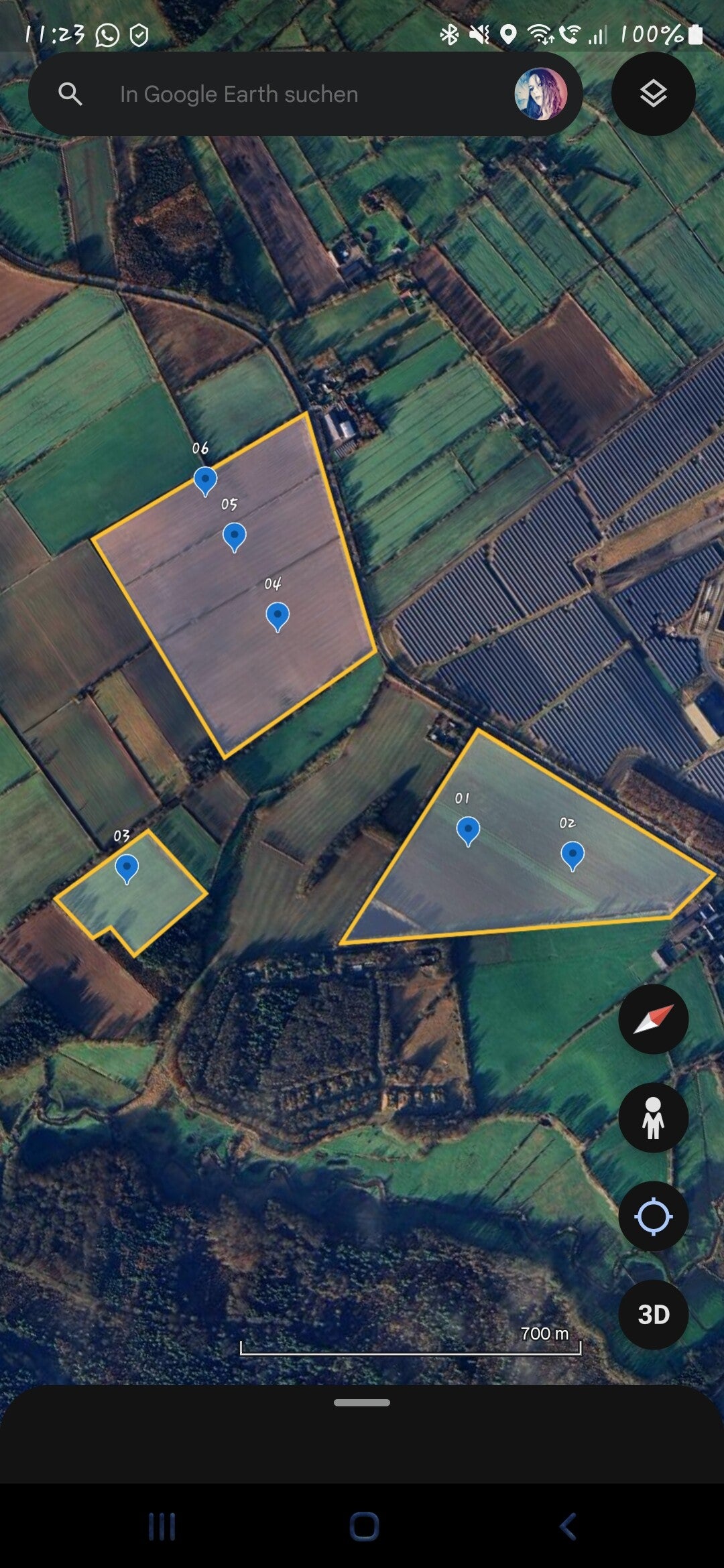Select the placemark pin labeled 02
This screenshot has height=1568, width=724.
click(x=572, y=855)
